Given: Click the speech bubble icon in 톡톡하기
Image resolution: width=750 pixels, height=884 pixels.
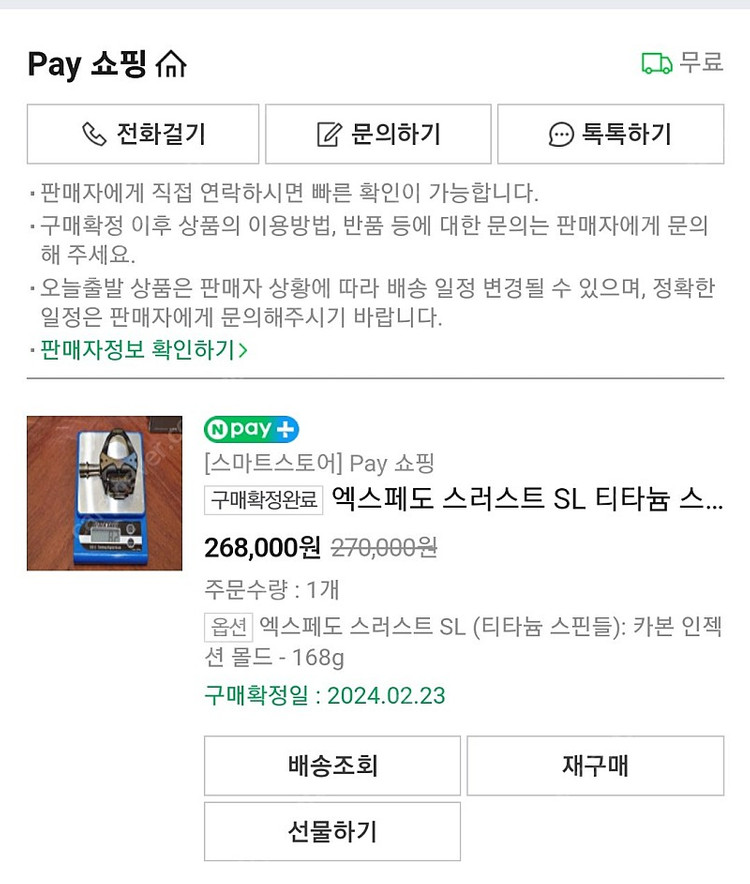Looking at the screenshot, I should tap(559, 133).
